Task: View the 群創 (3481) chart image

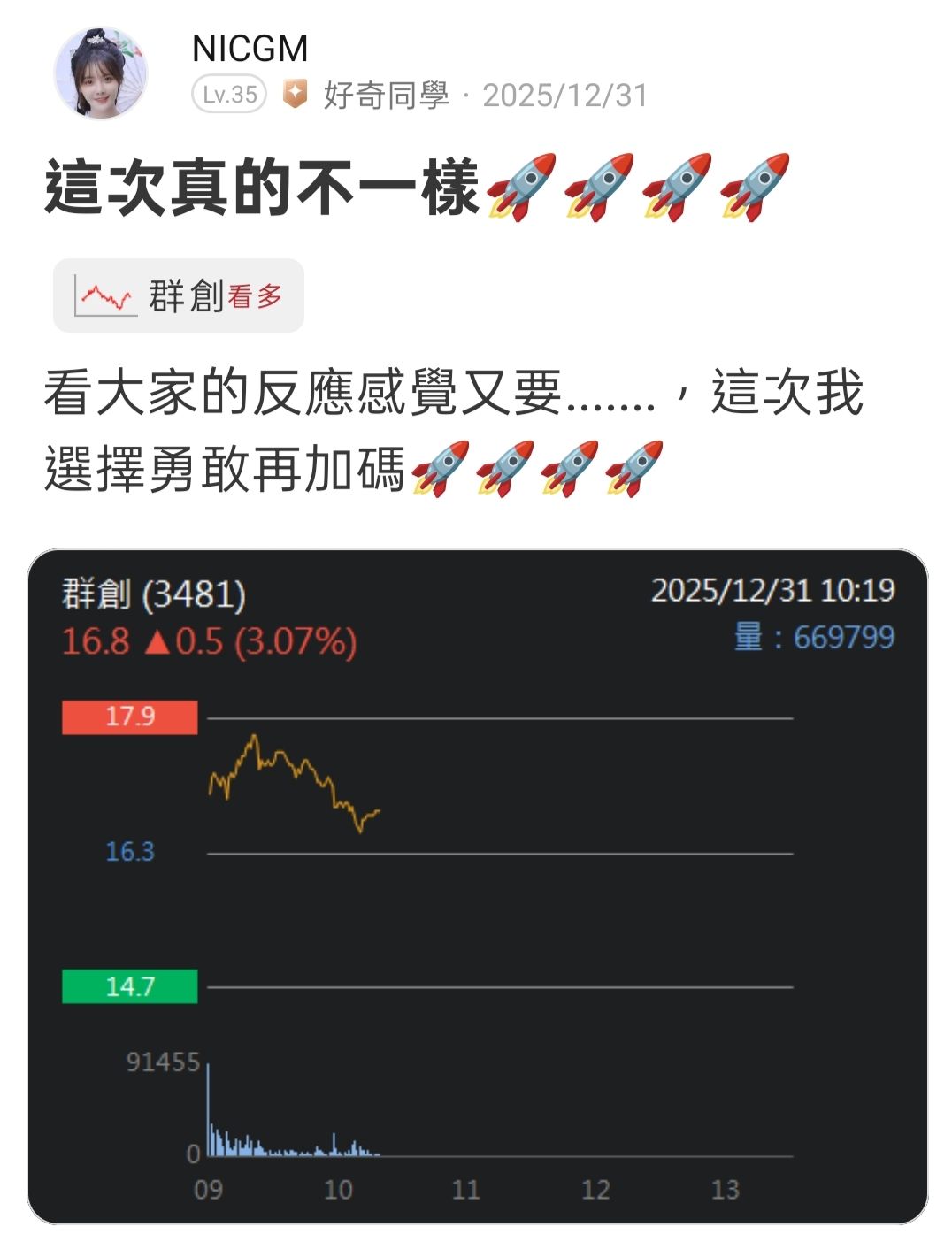Action: pyautogui.click(x=478, y=886)
